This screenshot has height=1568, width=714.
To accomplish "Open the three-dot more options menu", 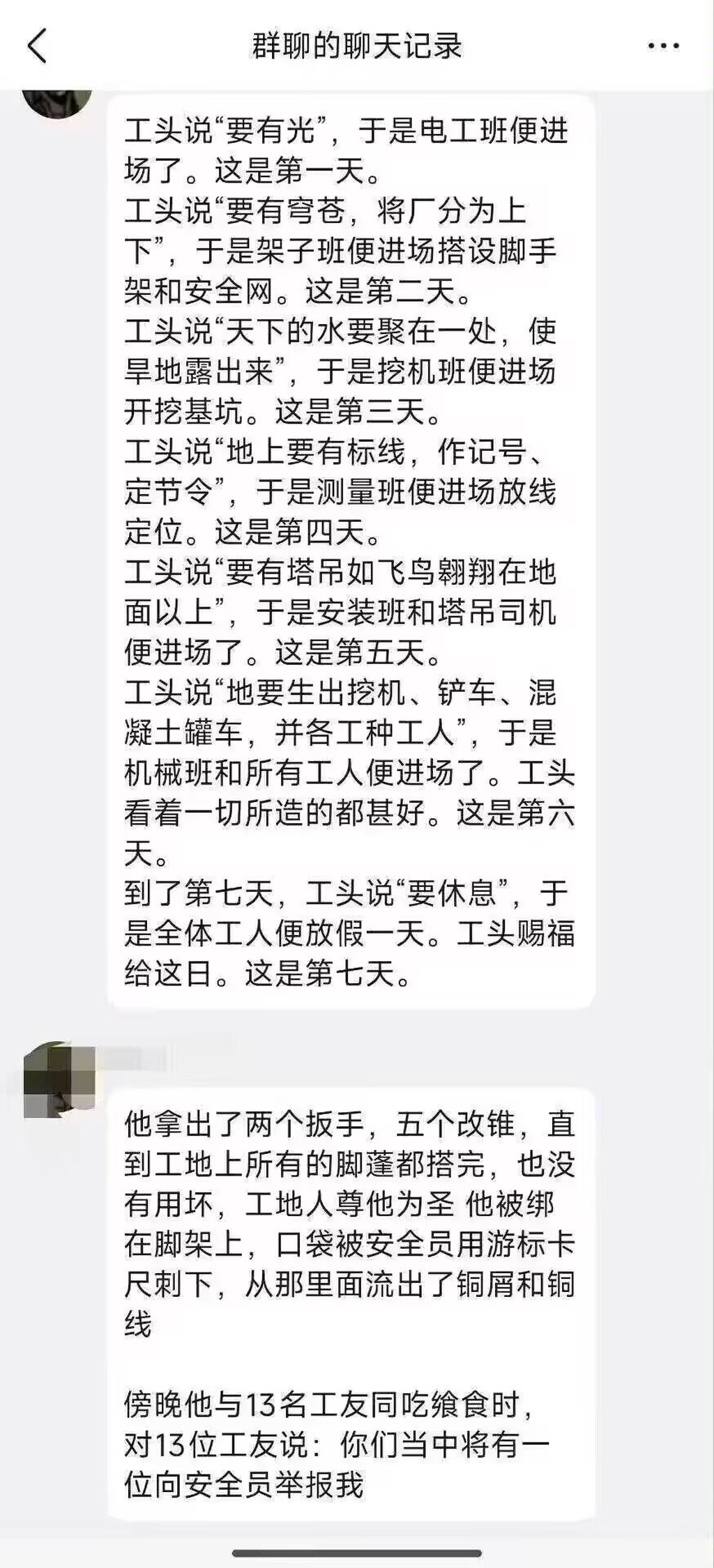I will pyautogui.click(x=663, y=46).
